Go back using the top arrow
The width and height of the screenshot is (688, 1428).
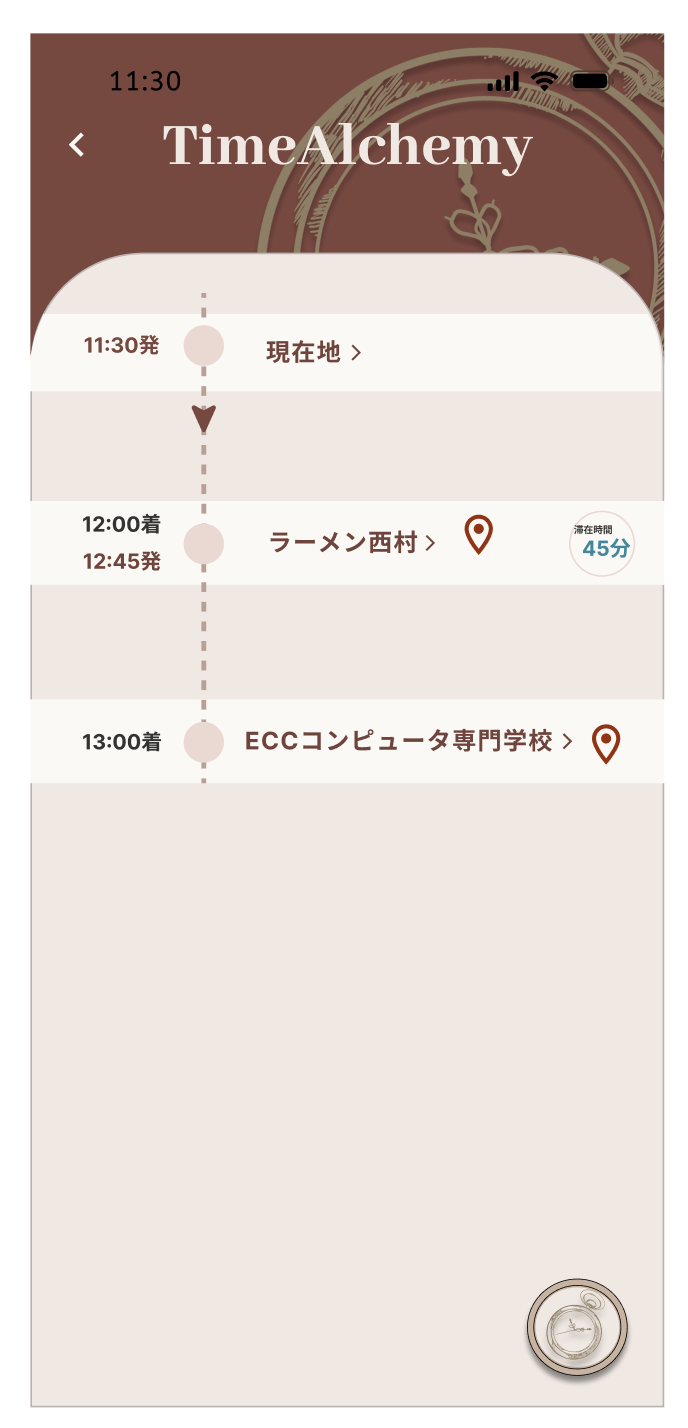click(77, 145)
